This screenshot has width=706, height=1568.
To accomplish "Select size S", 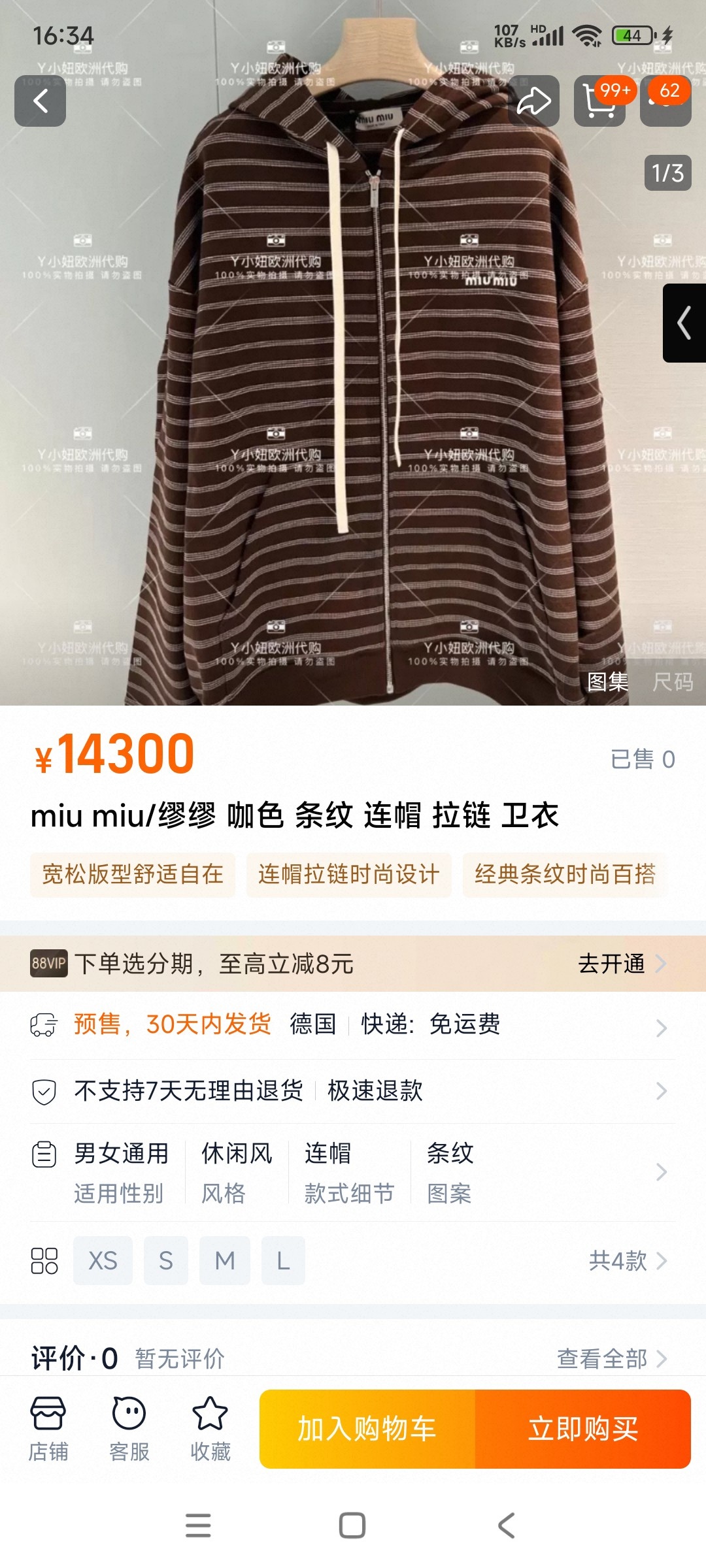I will coord(166,1260).
